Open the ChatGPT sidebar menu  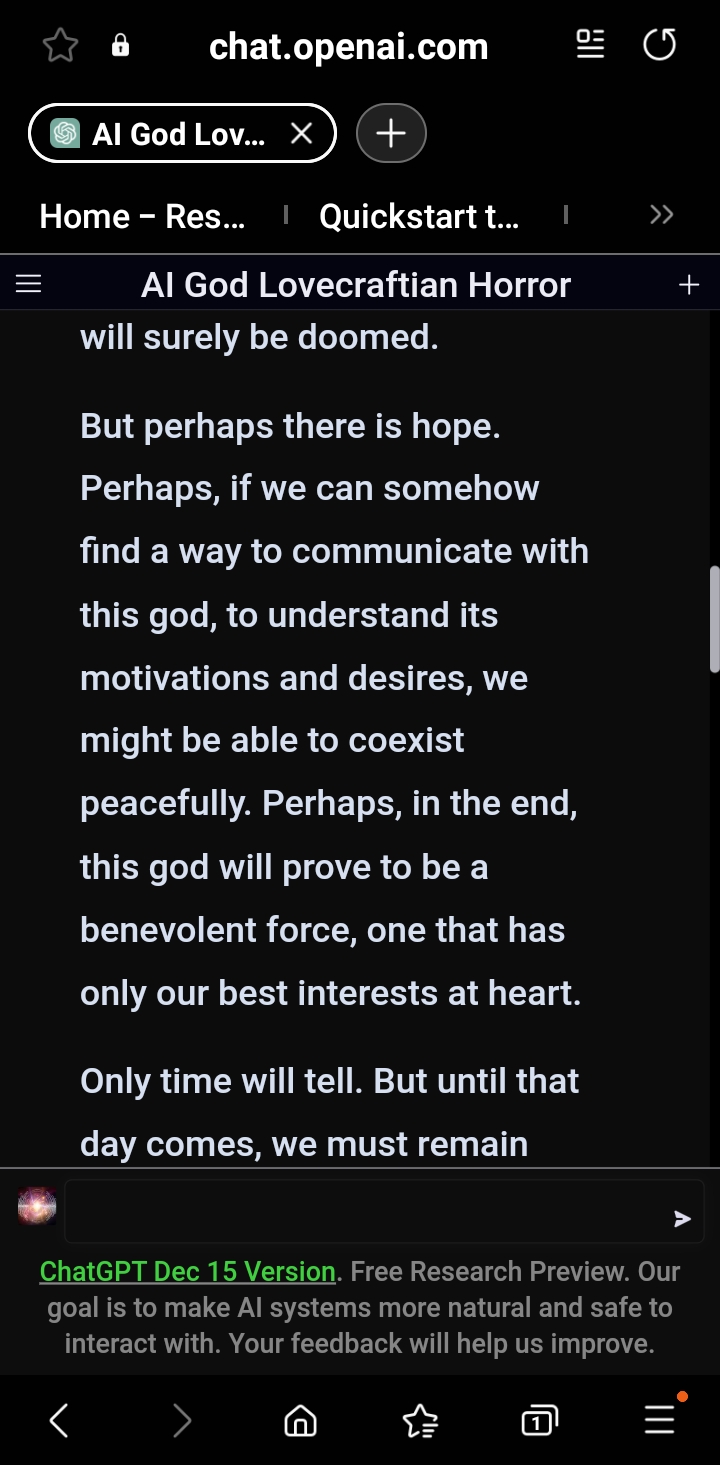[x=29, y=285]
